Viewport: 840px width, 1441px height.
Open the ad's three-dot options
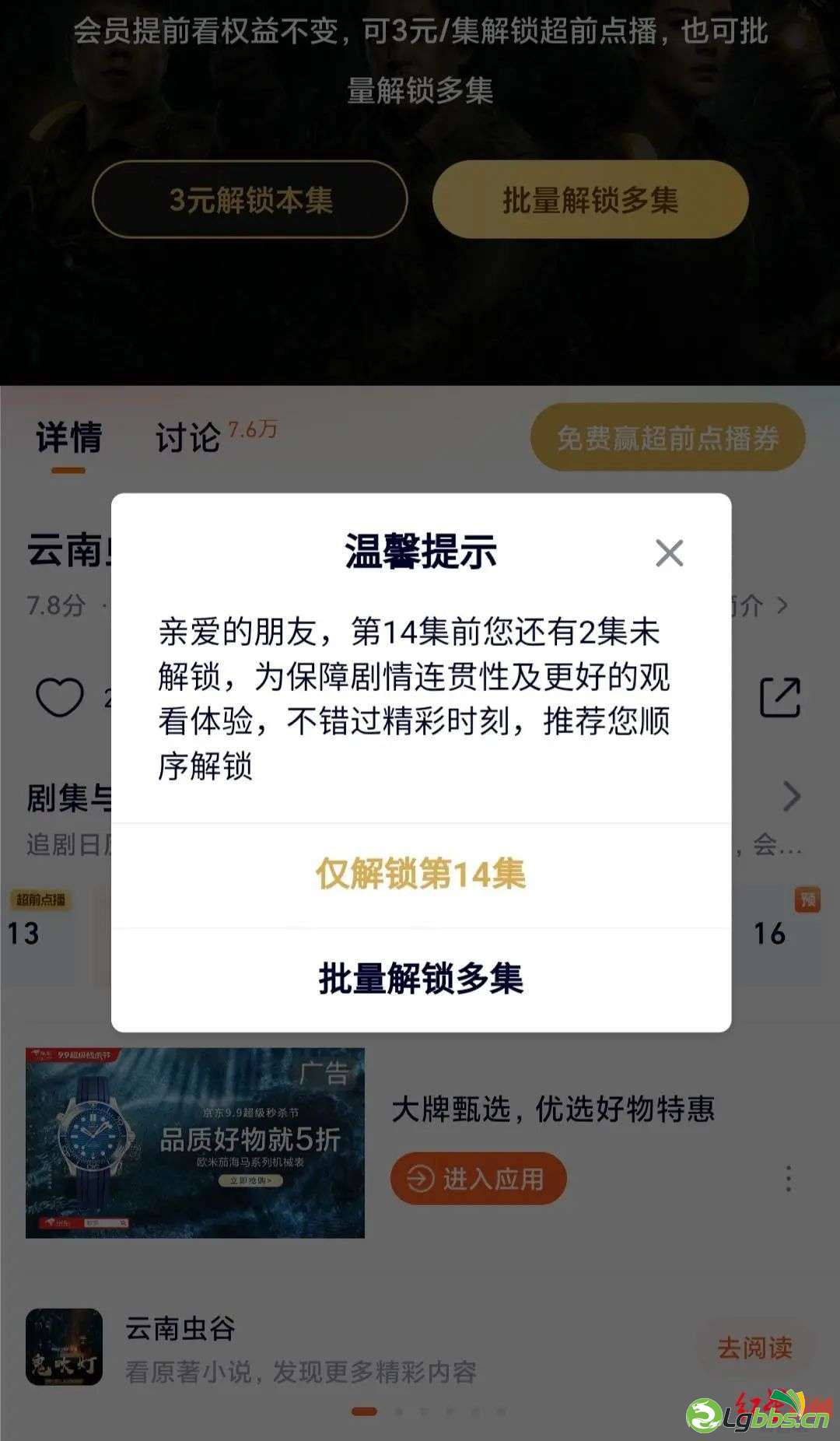789,1179
